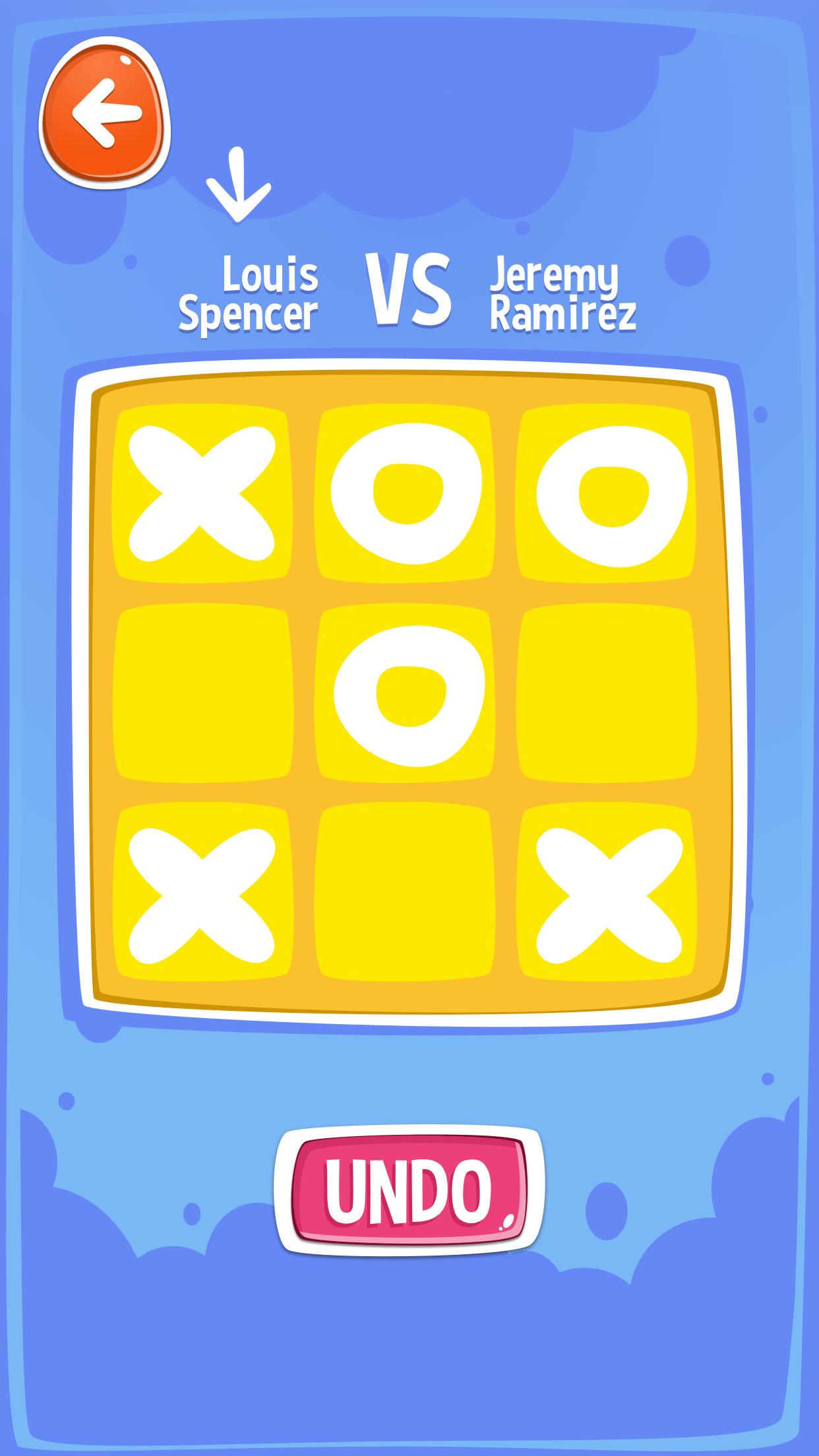Go back with the orange arrow button

(x=106, y=113)
